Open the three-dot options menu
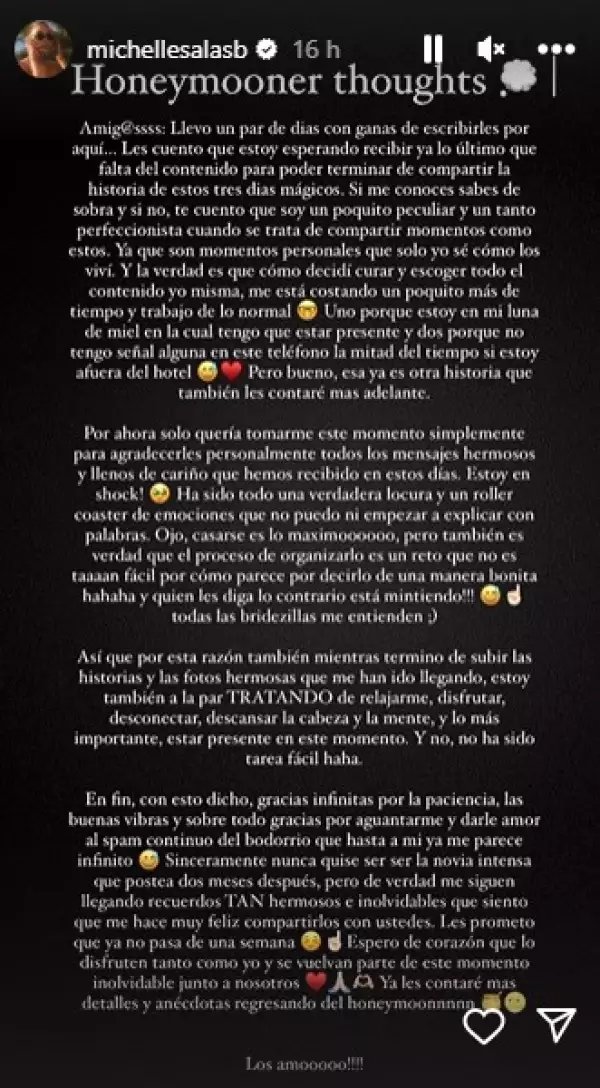Image resolution: width=600 pixels, height=1088 pixels. (556, 48)
